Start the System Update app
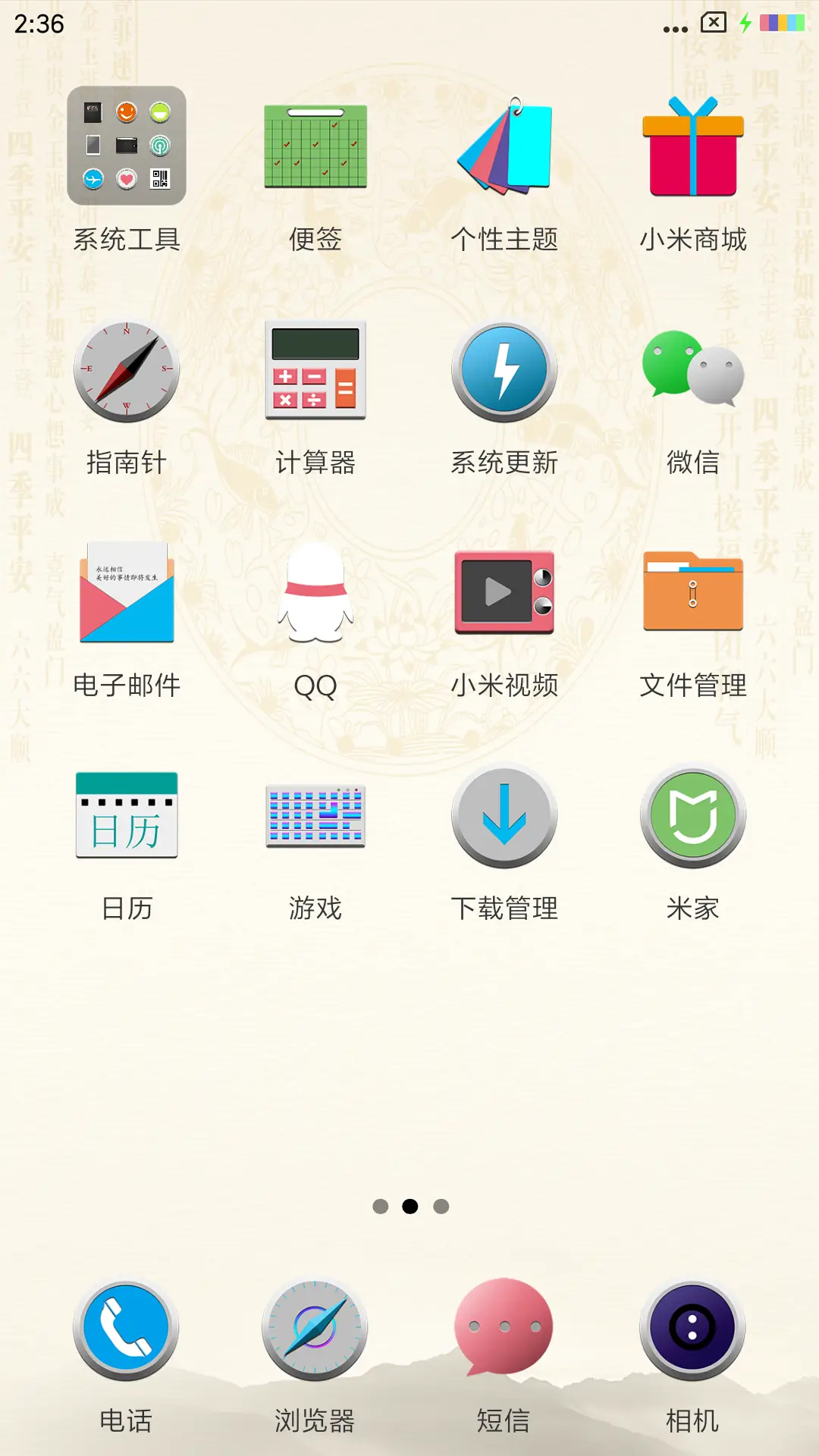The image size is (819, 1456). 504,371
